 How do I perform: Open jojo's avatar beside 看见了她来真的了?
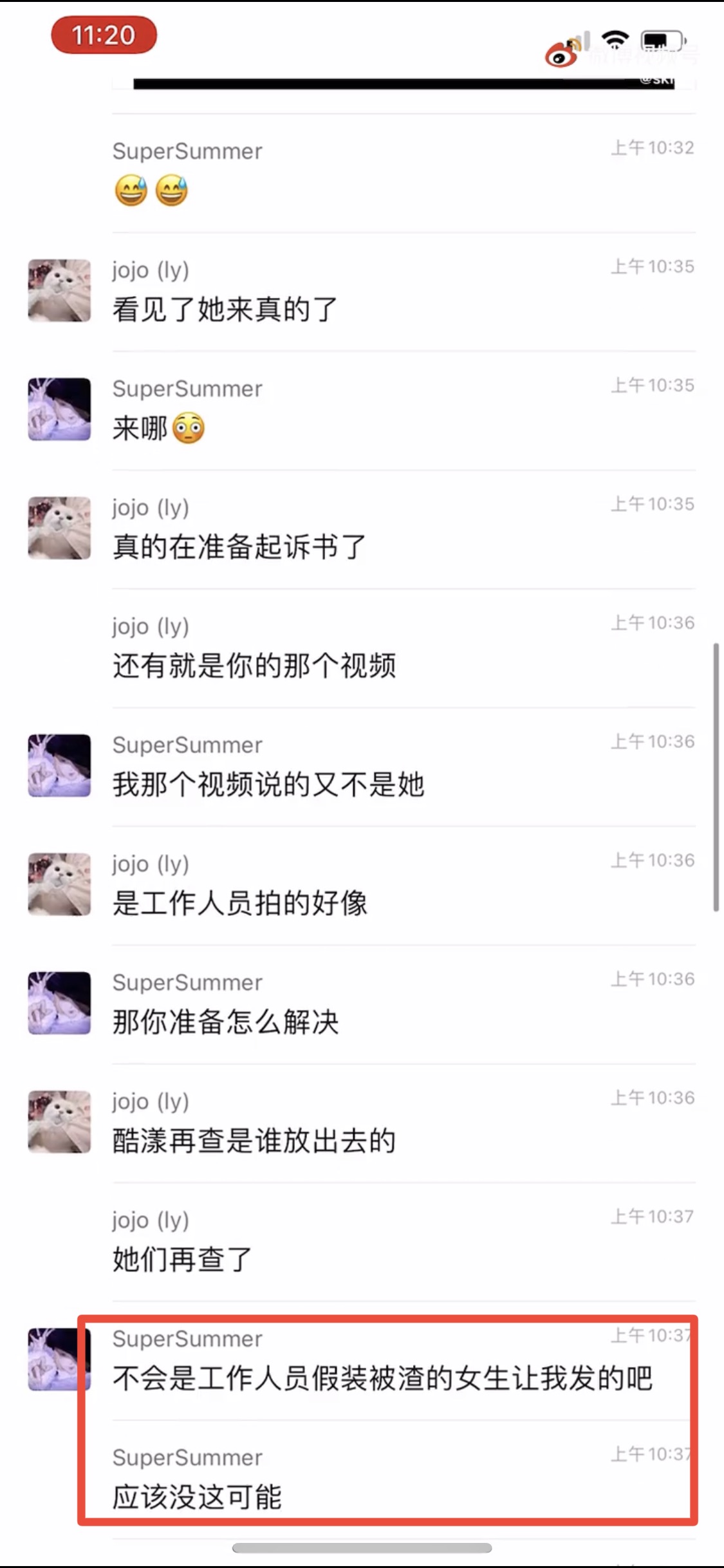[59, 290]
